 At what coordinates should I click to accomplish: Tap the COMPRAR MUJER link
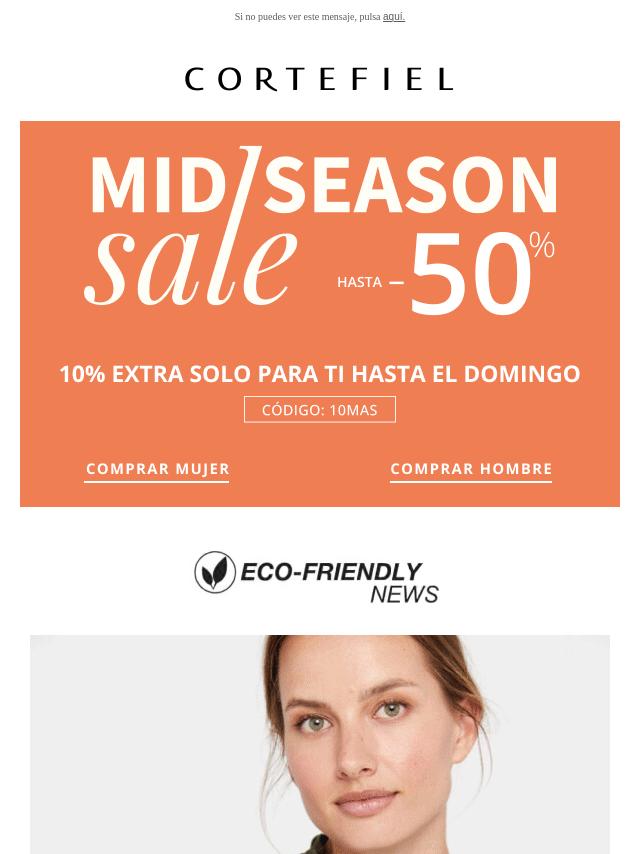click(x=157, y=468)
